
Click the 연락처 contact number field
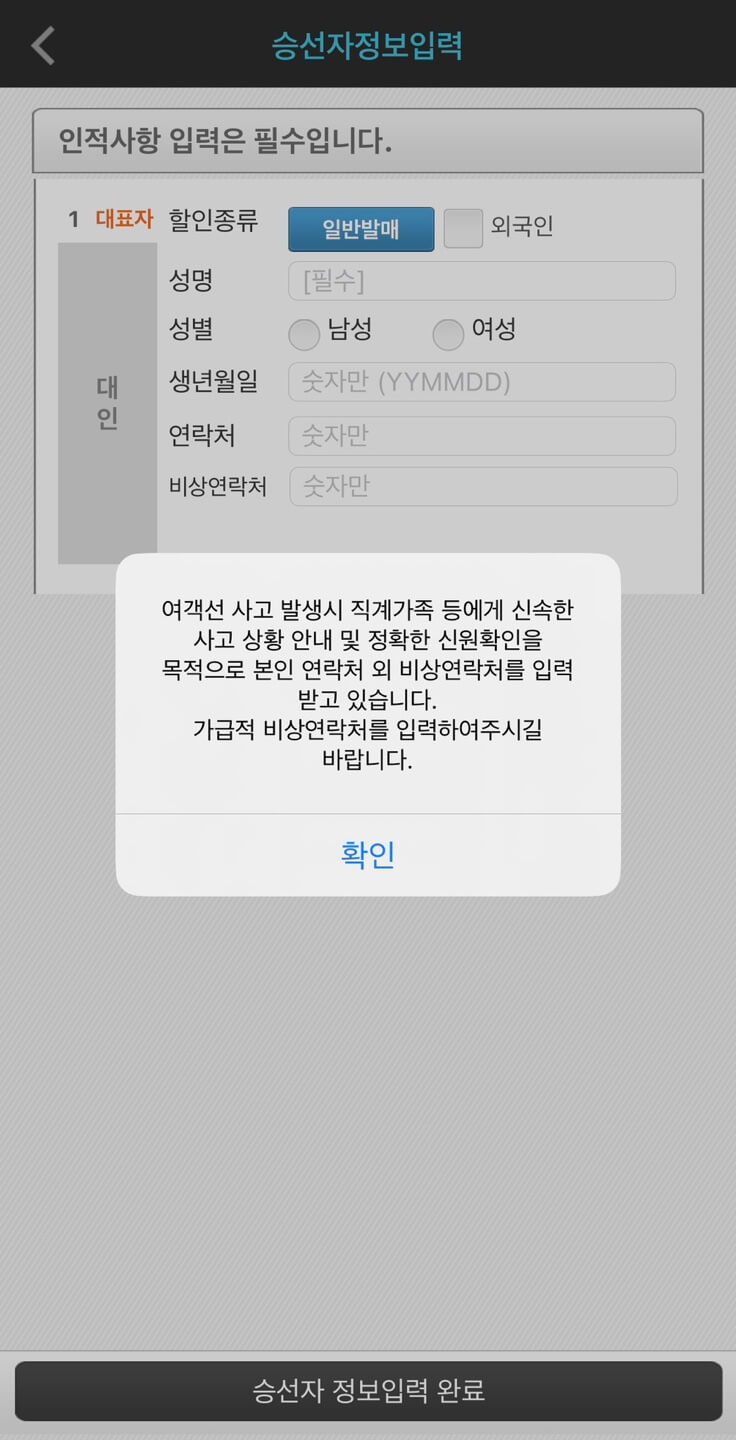tap(482, 435)
